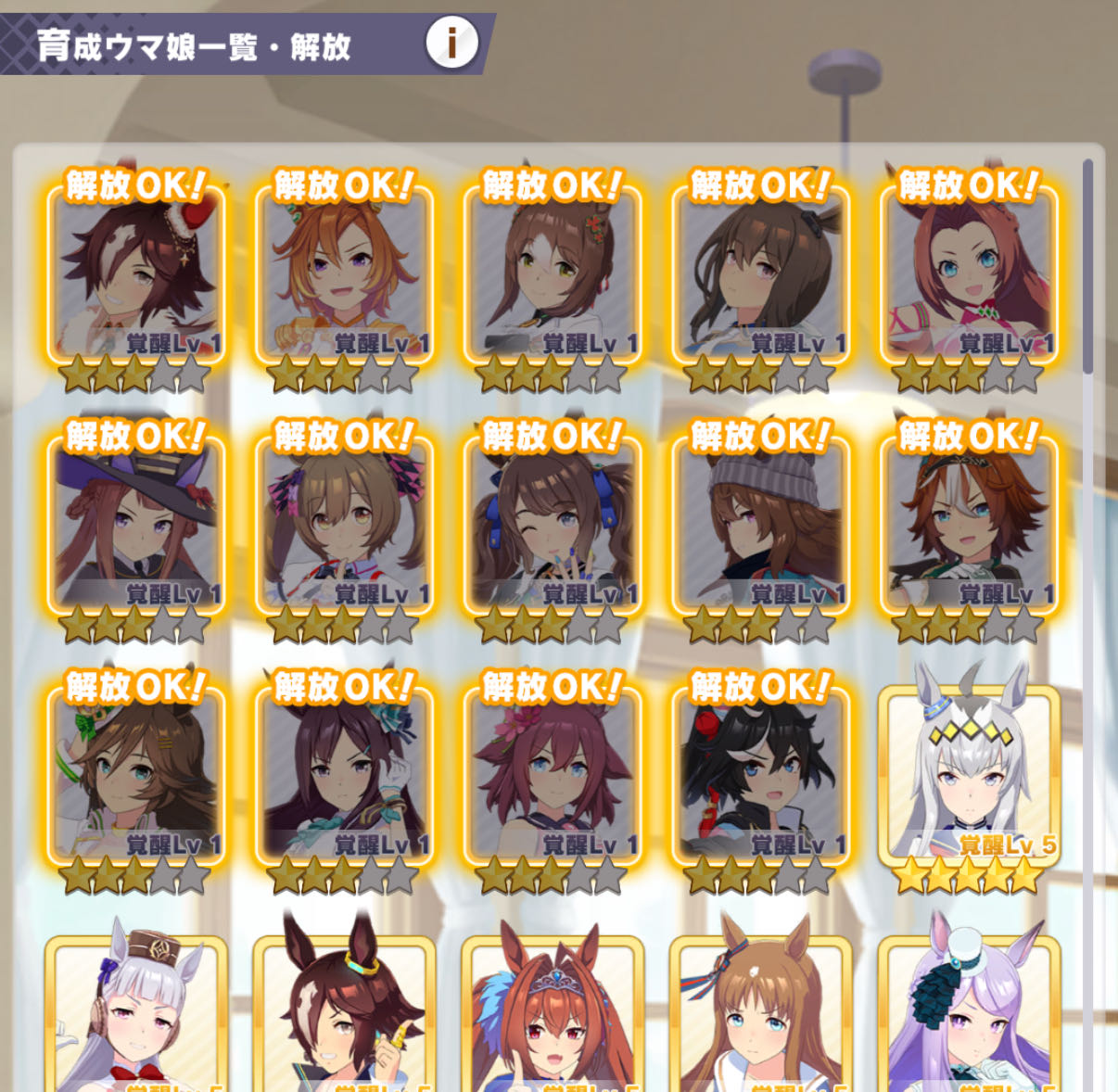Viewport: 1118px width, 1092px height.
Task: Open the info icon beside the screen title
Action: tap(451, 43)
